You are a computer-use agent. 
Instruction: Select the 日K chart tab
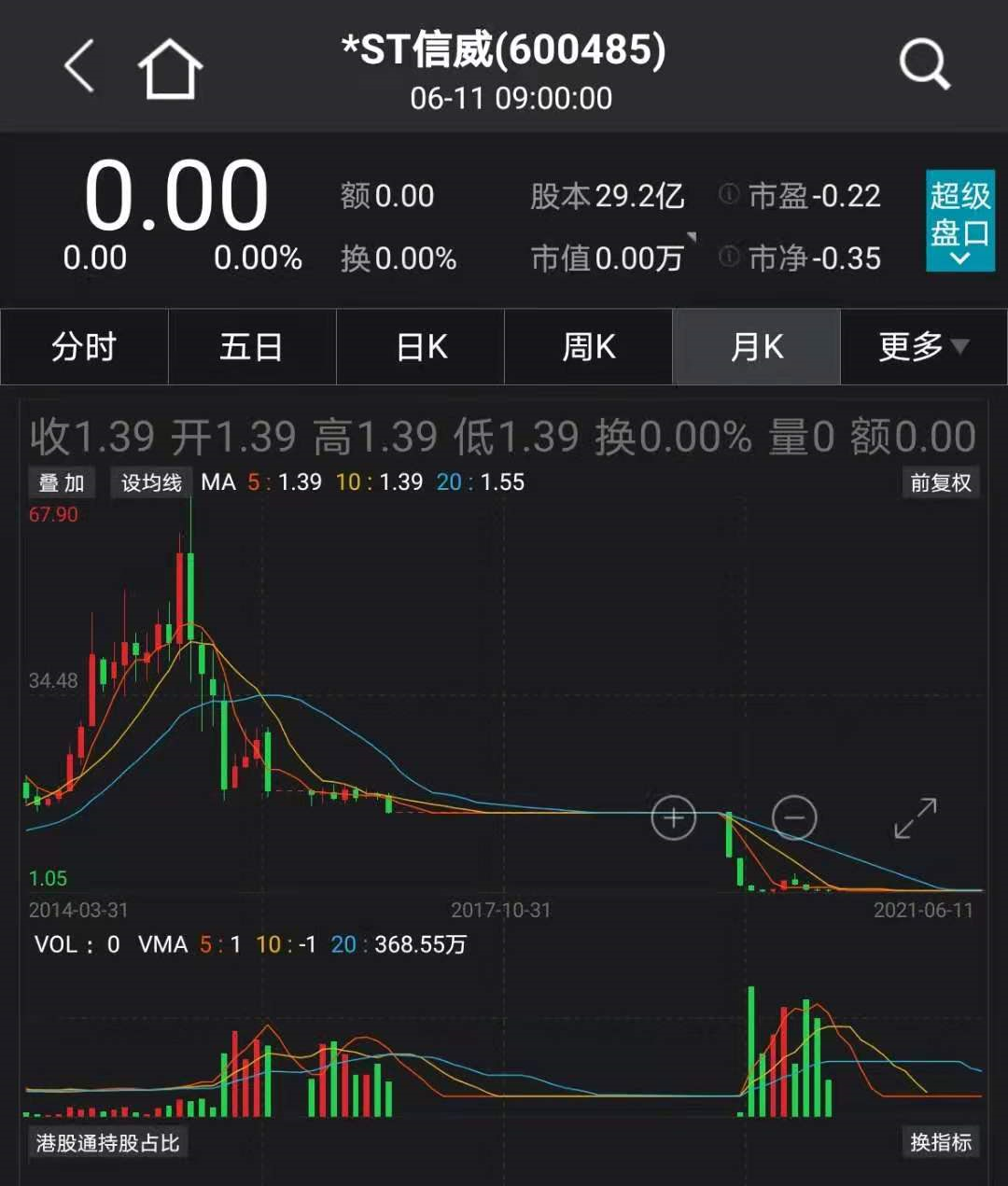[x=421, y=347]
